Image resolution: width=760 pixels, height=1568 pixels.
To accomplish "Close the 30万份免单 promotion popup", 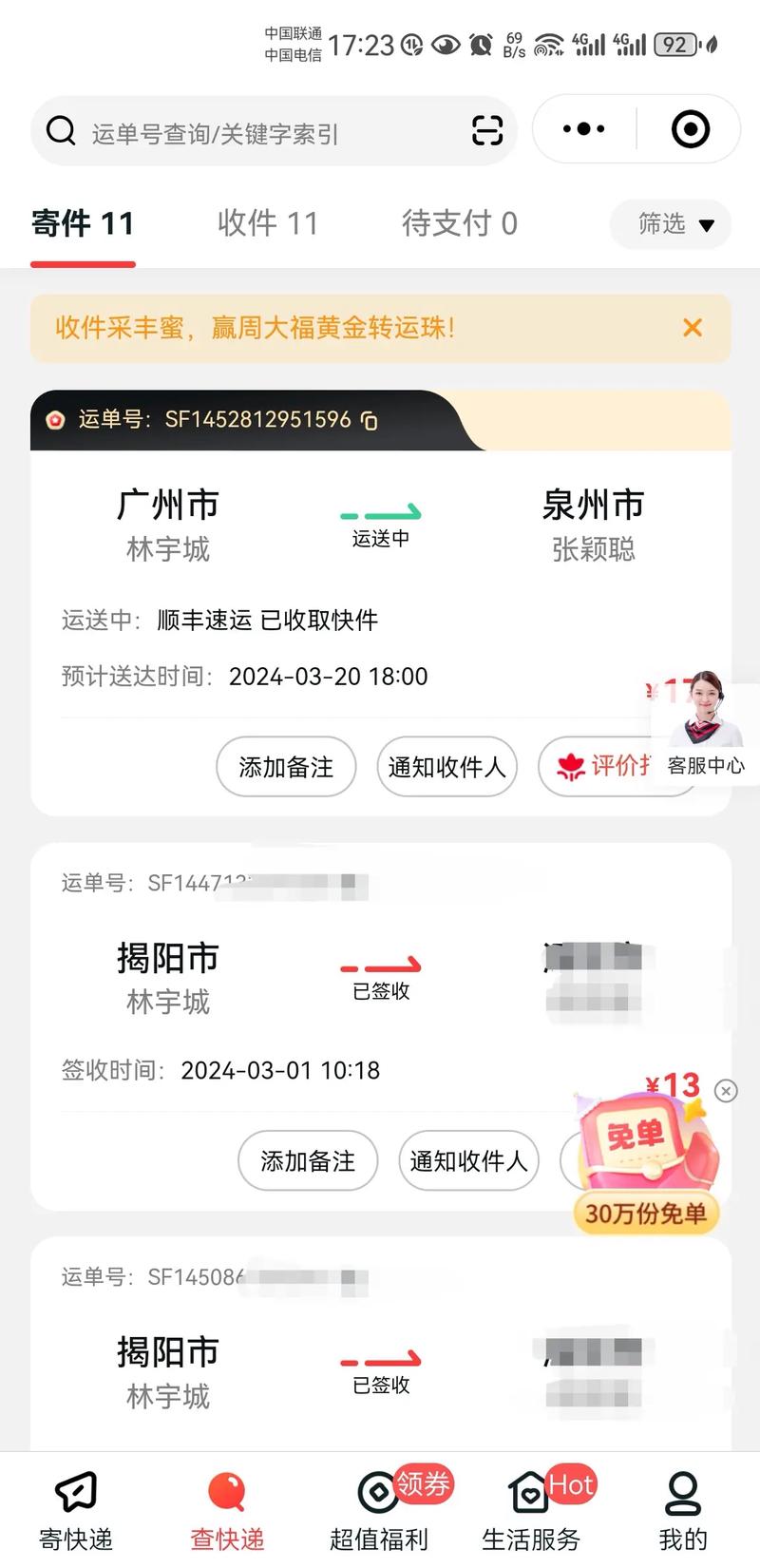I will pos(726,1091).
